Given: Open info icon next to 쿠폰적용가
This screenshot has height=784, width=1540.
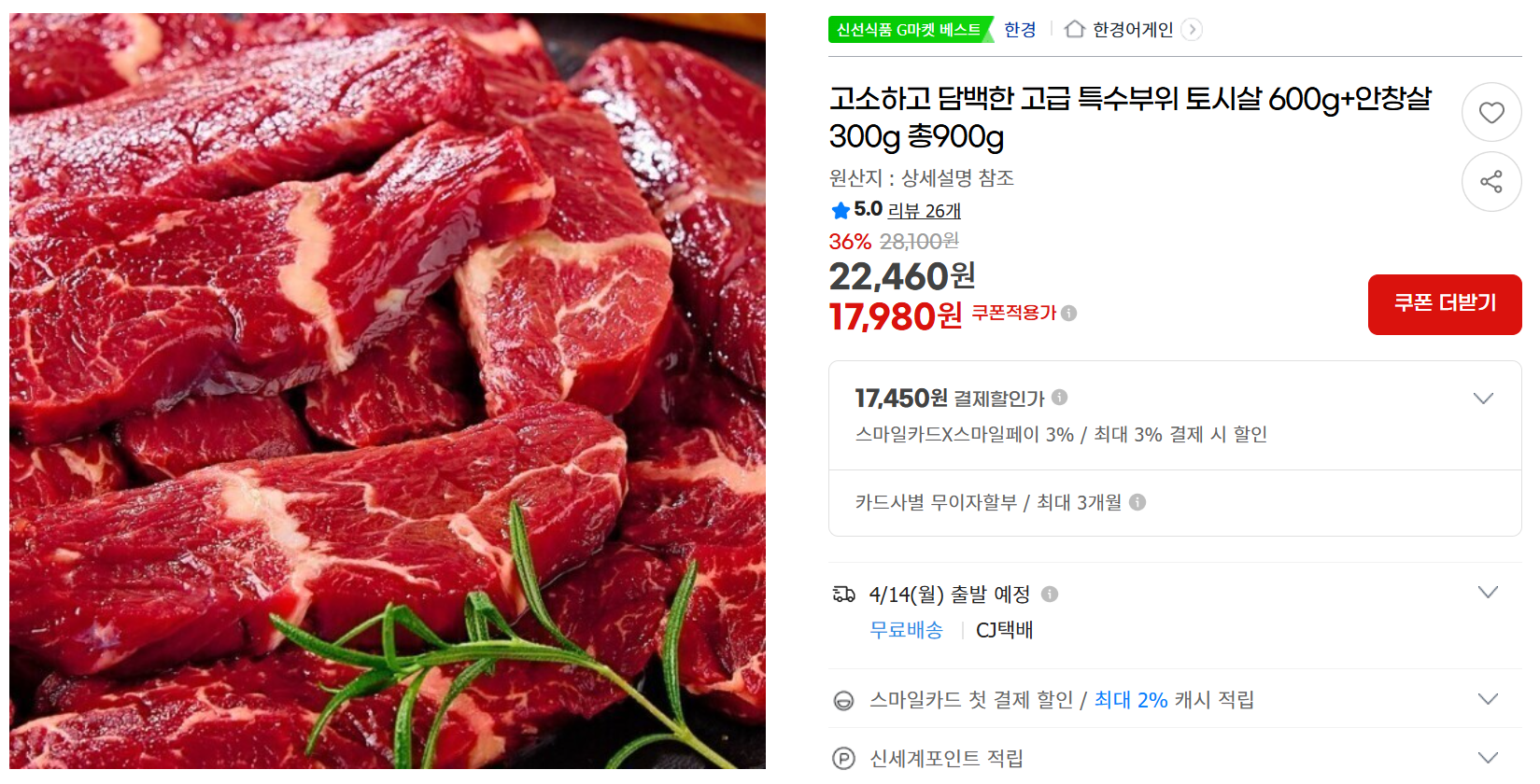Looking at the screenshot, I should (1069, 314).
